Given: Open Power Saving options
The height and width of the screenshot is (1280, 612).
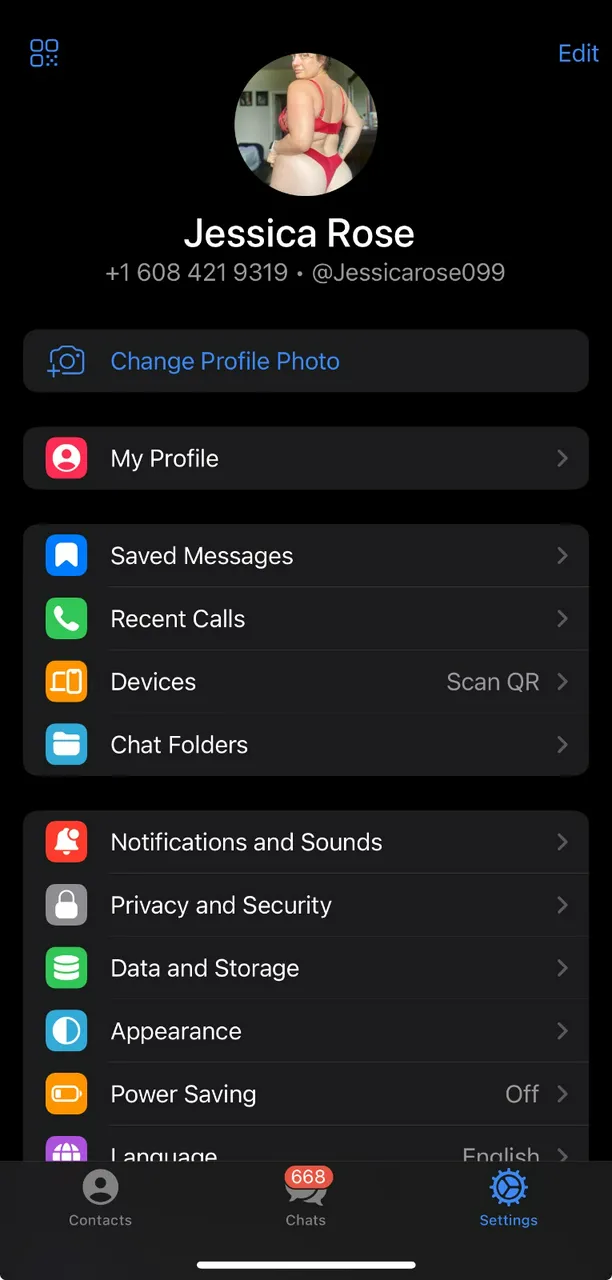Looking at the screenshot, I should [305, 1094].
